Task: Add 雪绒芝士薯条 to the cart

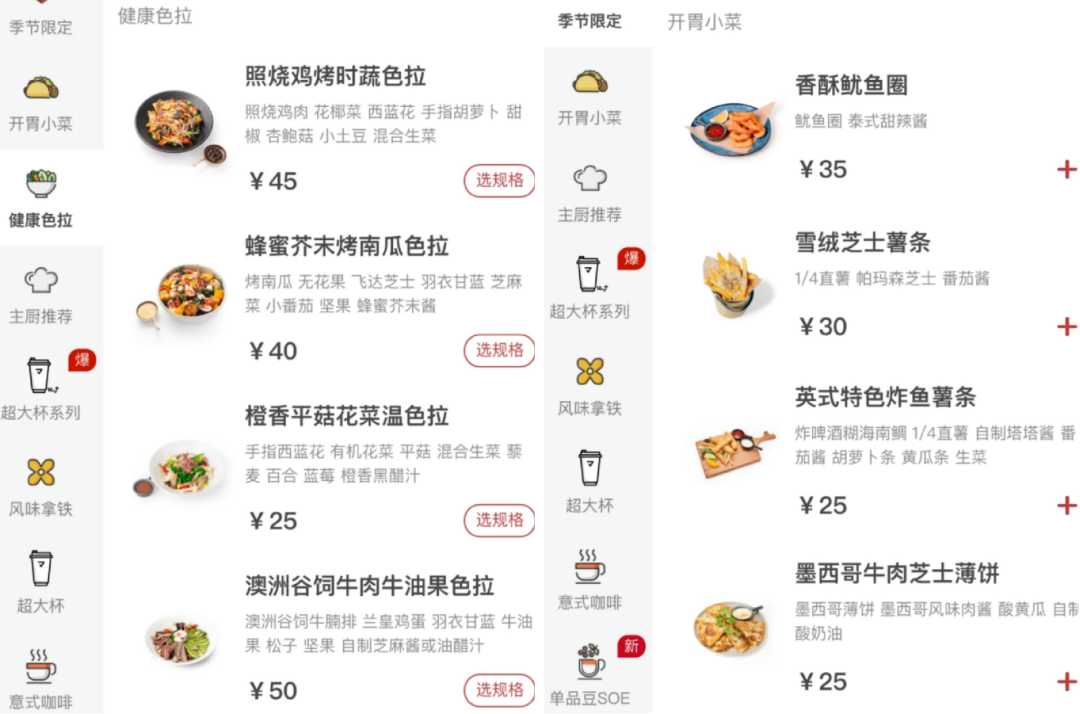Action: tap(1066, 327)
